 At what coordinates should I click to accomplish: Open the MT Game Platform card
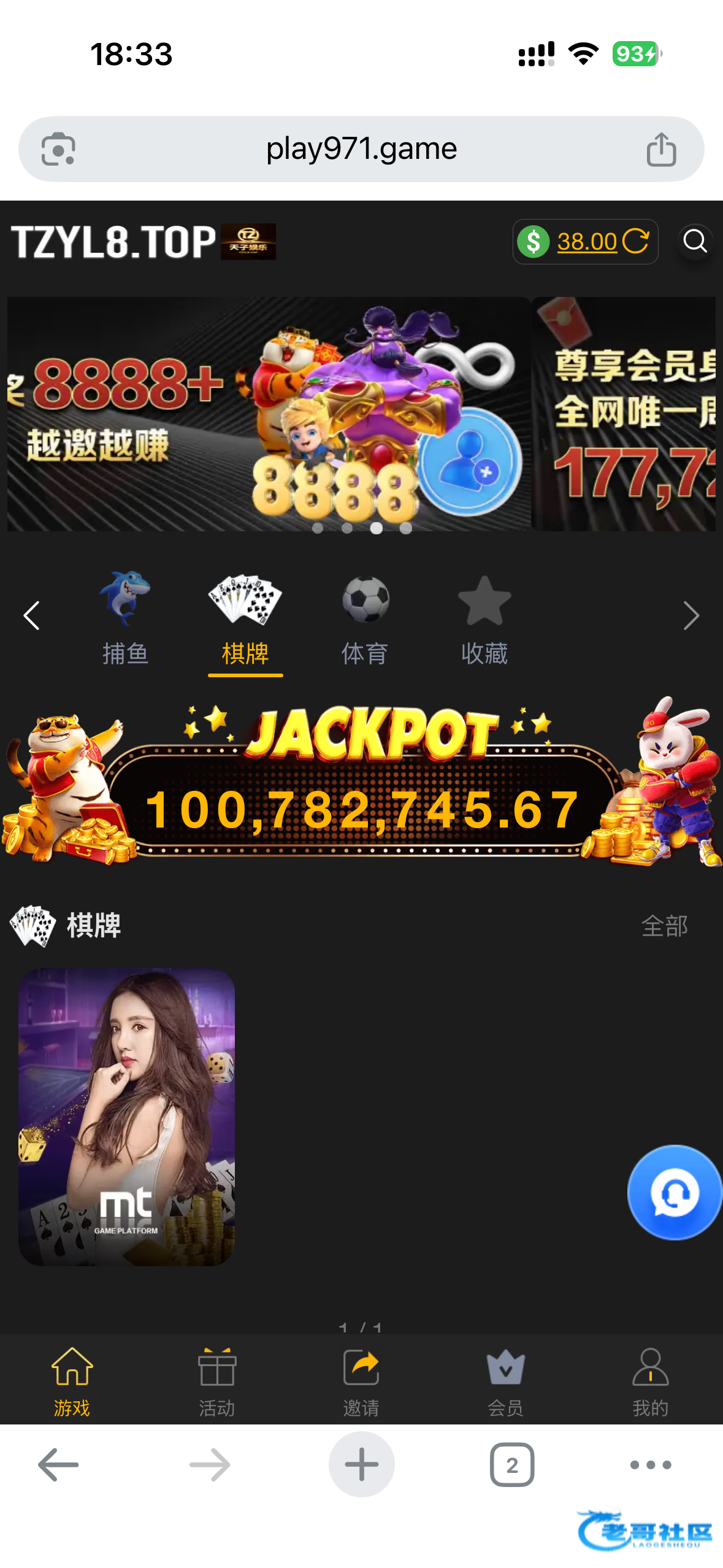[126, 1116]
